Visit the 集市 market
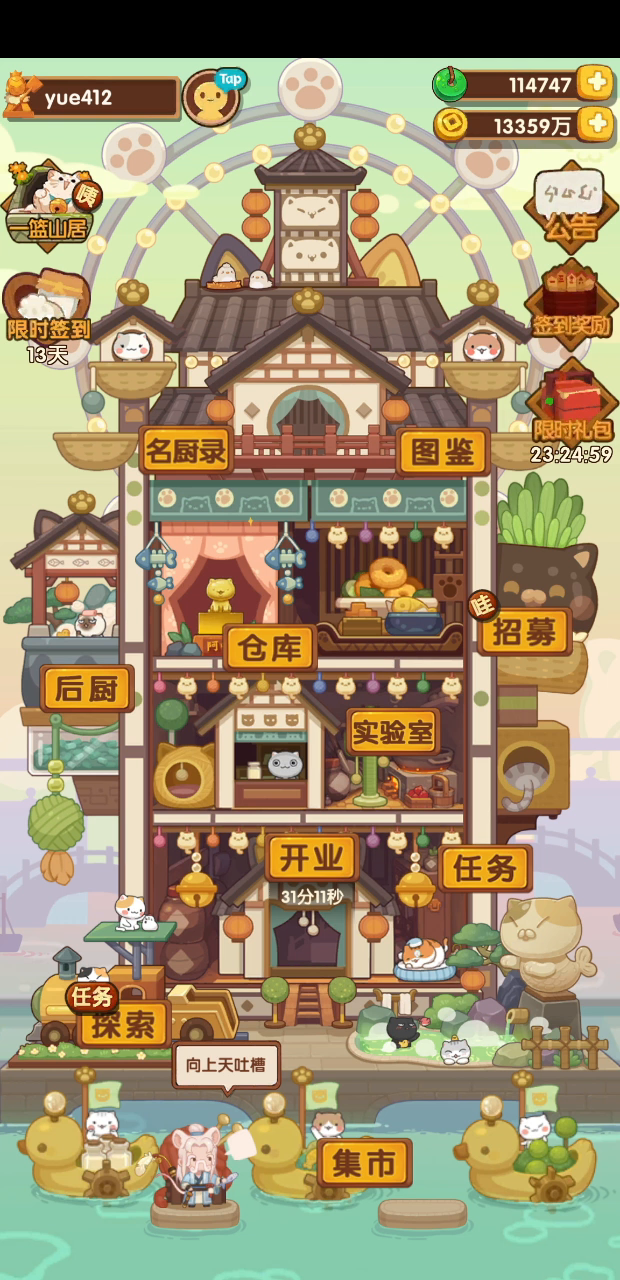This screenshot has width=620, height=1280. pos(364,1162)
